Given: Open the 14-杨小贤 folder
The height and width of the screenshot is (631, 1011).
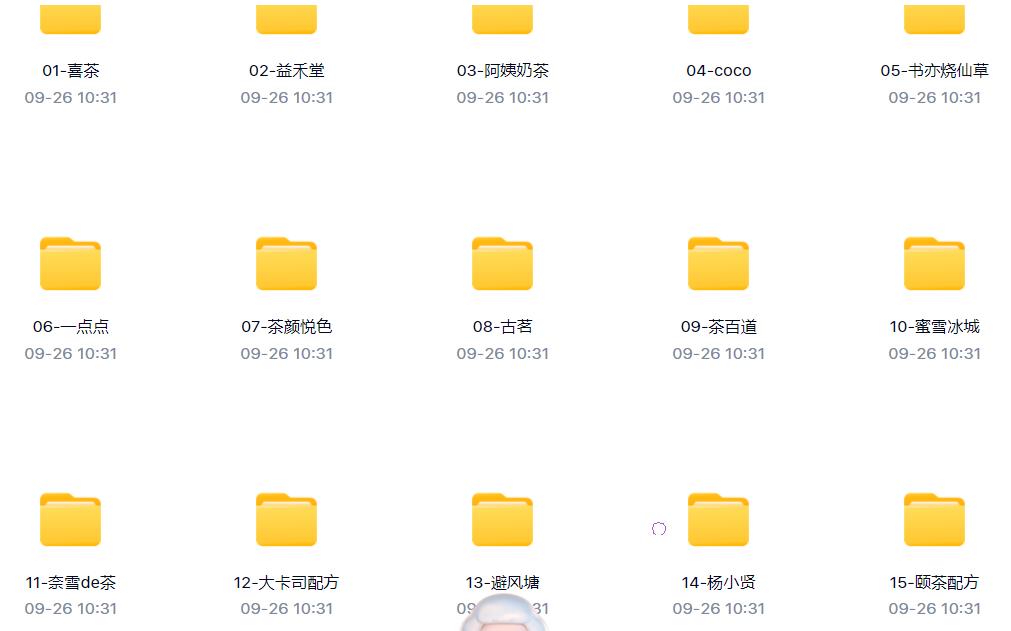Looking at the screenshot, I should pos(718,520).
